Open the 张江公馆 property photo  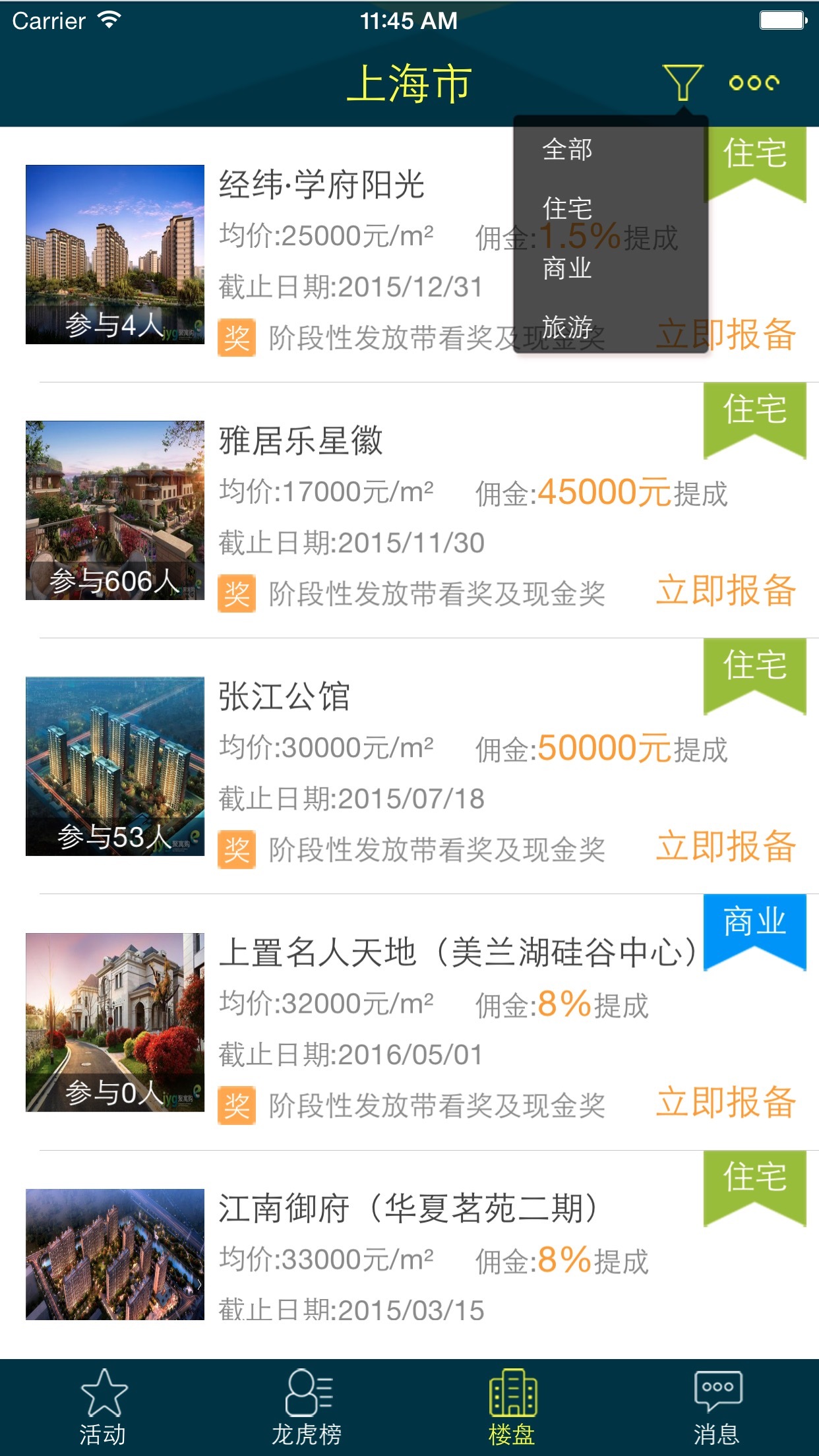tap(115, 766)
